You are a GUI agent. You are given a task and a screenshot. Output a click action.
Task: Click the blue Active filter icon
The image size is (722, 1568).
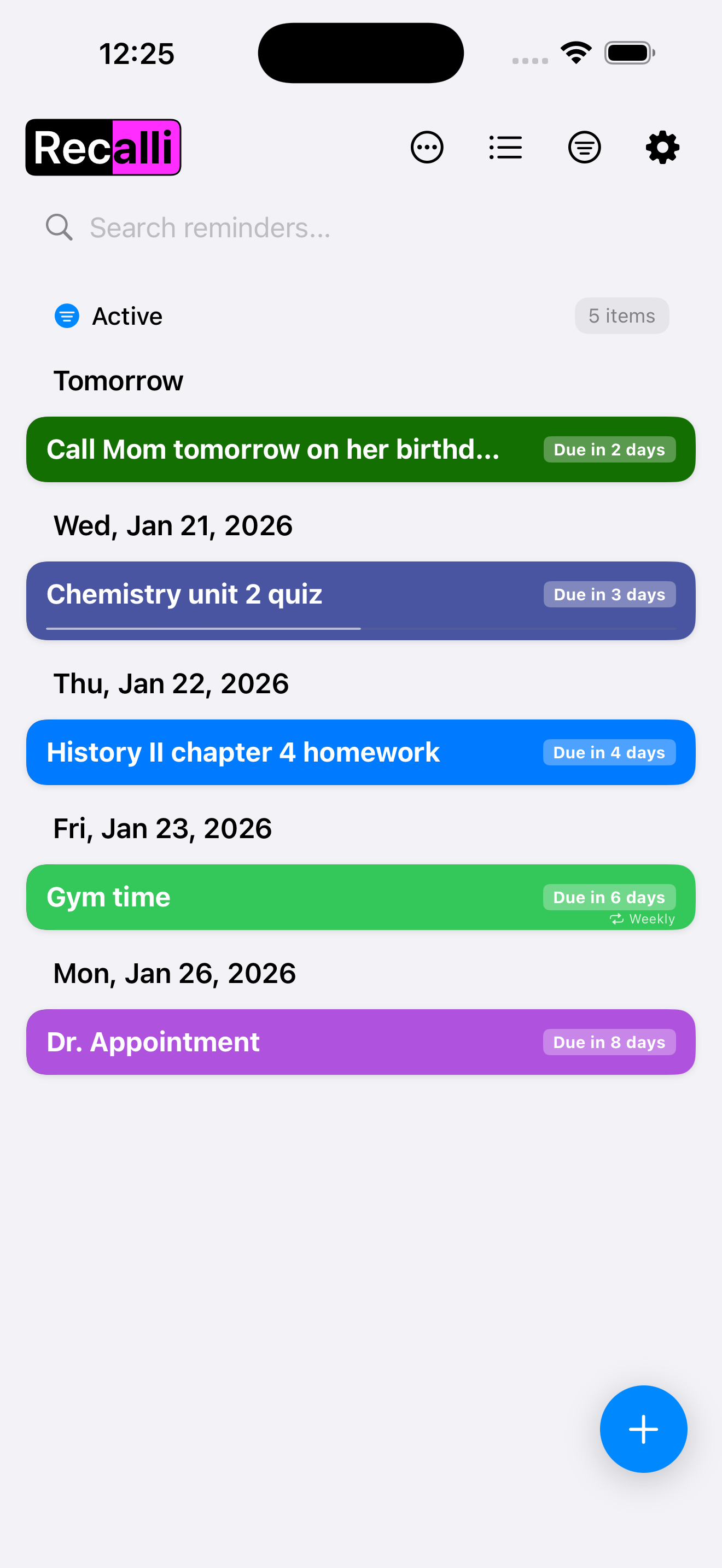pos(66,316)
